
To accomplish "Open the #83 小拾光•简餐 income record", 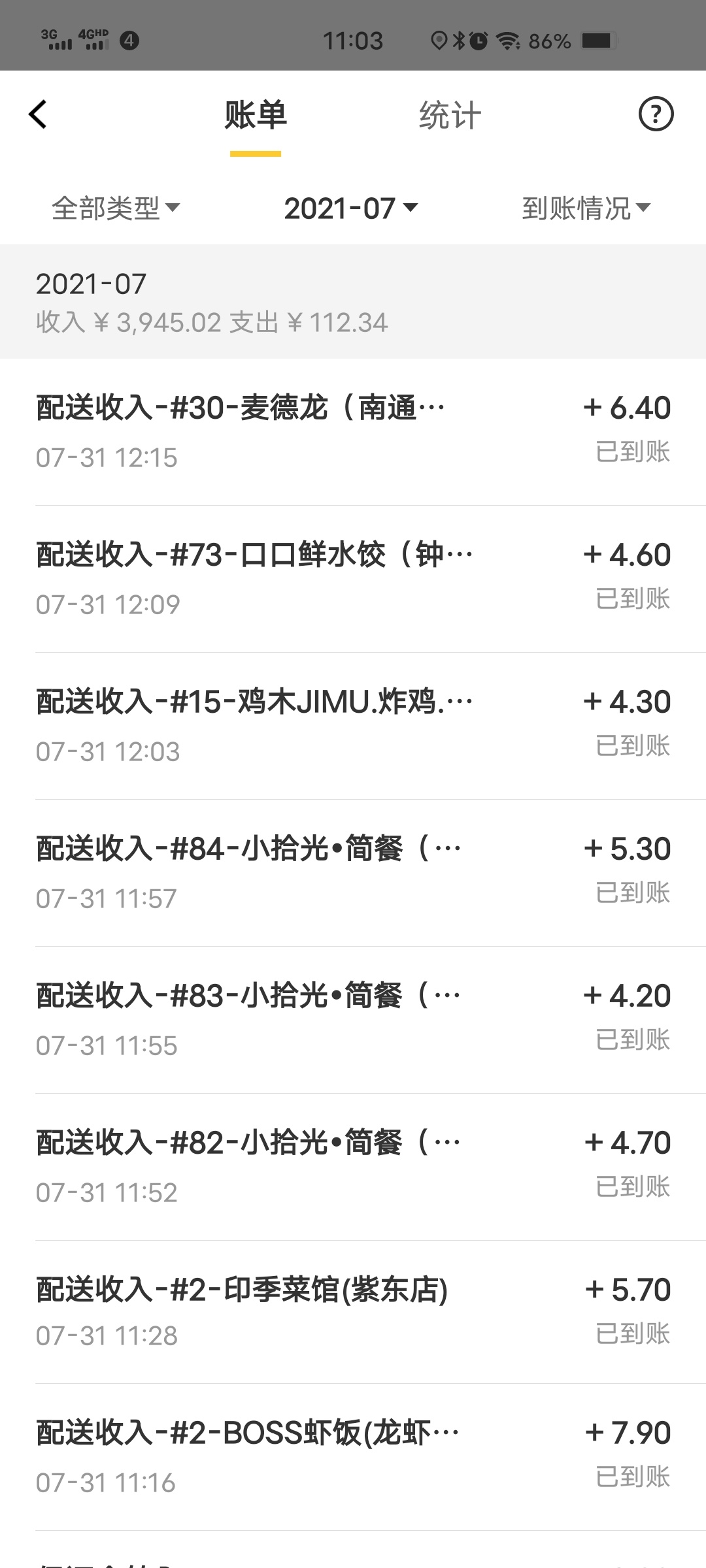I will pyautogui.click(x=353, y=1019).
